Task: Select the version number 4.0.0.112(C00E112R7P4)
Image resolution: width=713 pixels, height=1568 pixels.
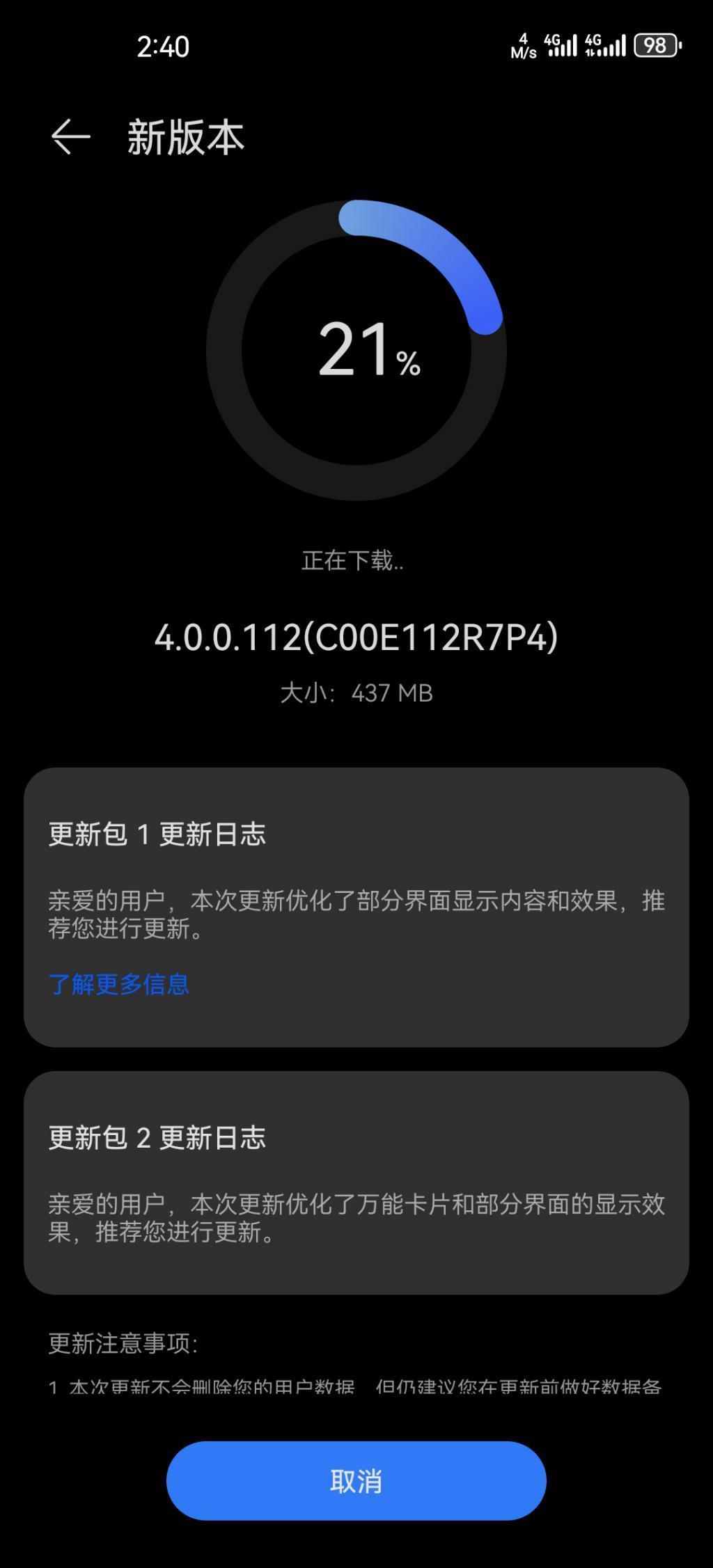Action: 356,637
